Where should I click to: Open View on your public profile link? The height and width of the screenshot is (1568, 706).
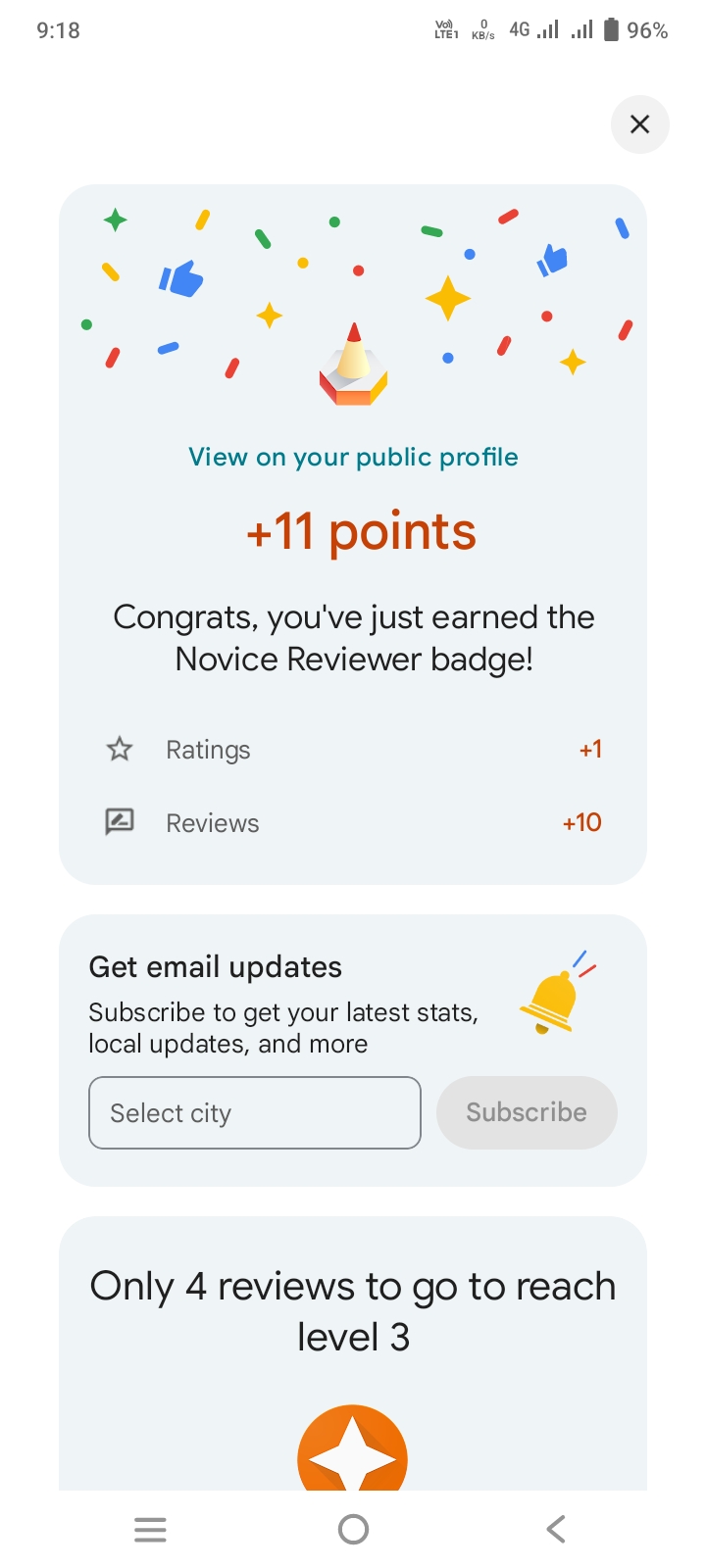[x=353, y=457]
